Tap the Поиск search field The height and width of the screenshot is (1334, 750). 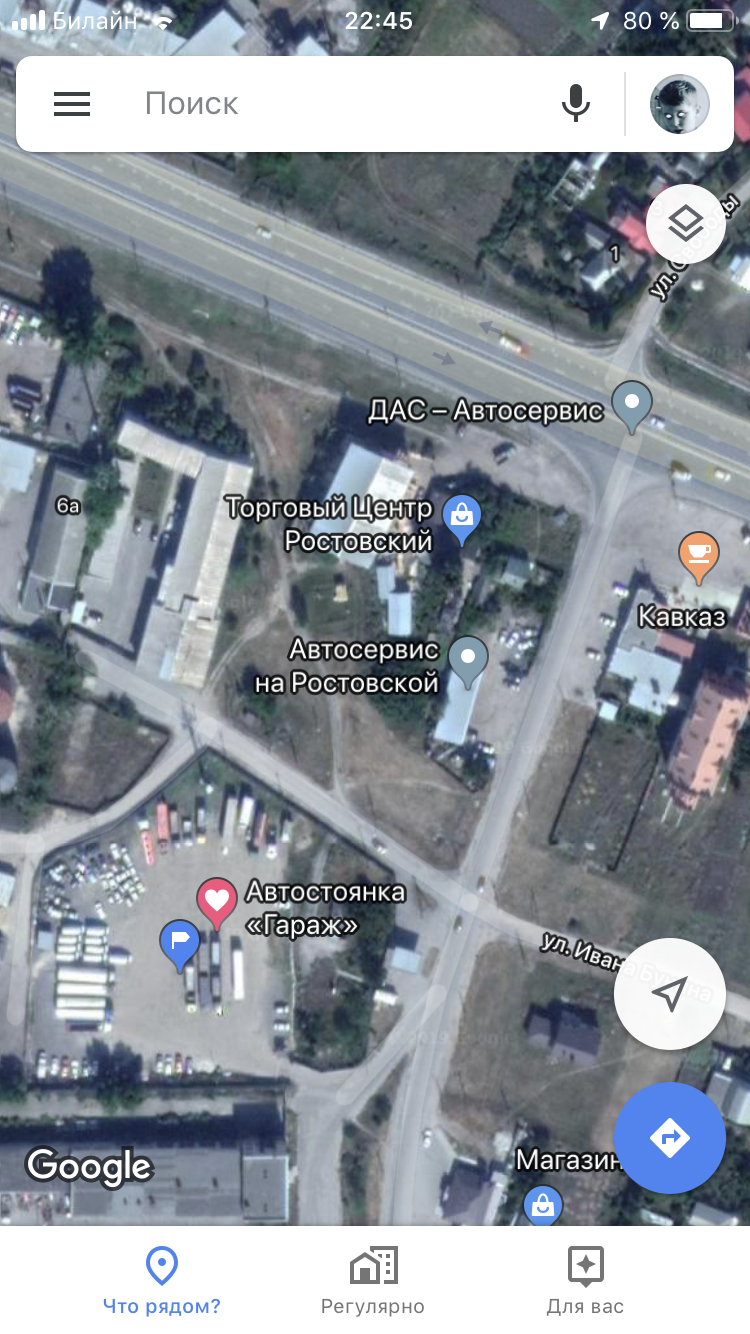click(340, 104)
